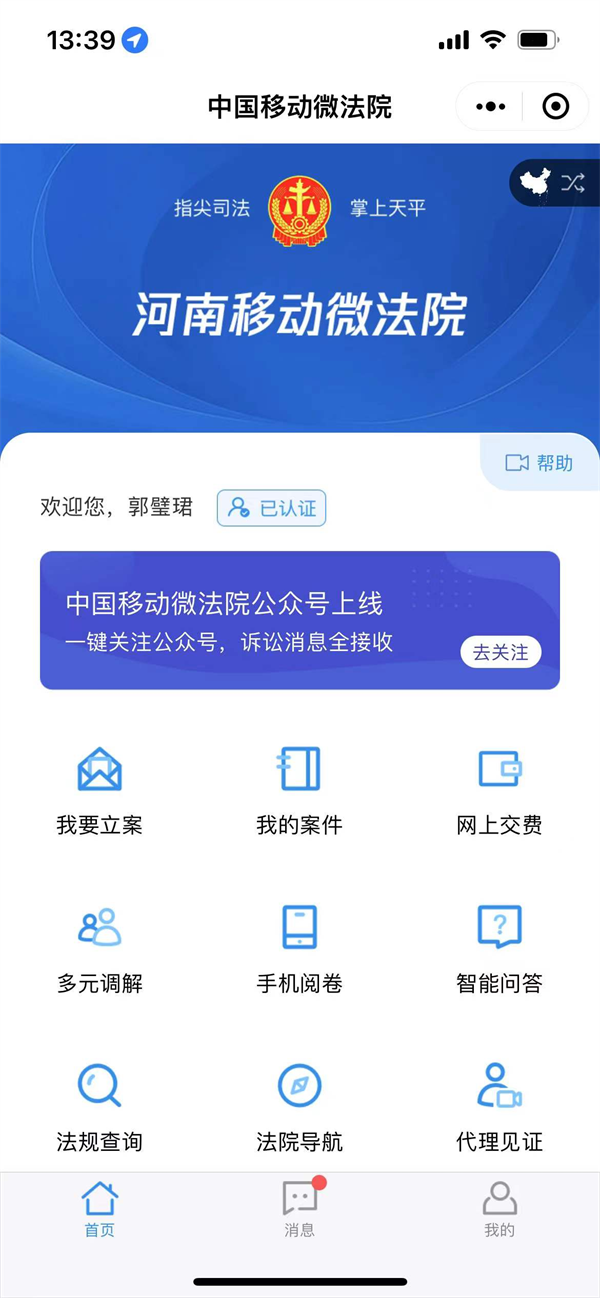The width and height of the screenshot is (600, 1298).
Task: Open 我的案件
Action: click(299, 790)
